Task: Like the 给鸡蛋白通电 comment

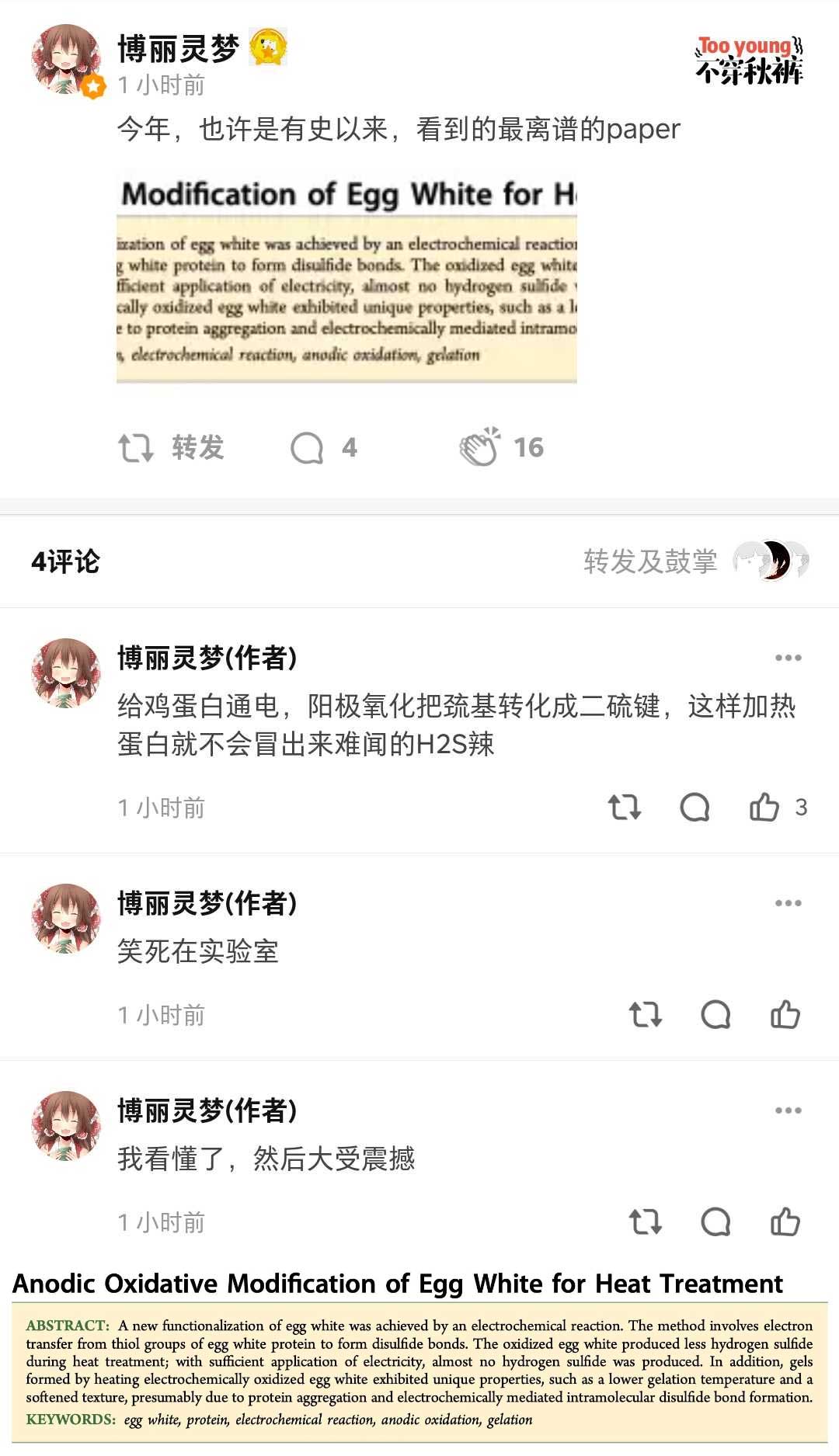Action: pyautogui.click(x=764, y=808)
